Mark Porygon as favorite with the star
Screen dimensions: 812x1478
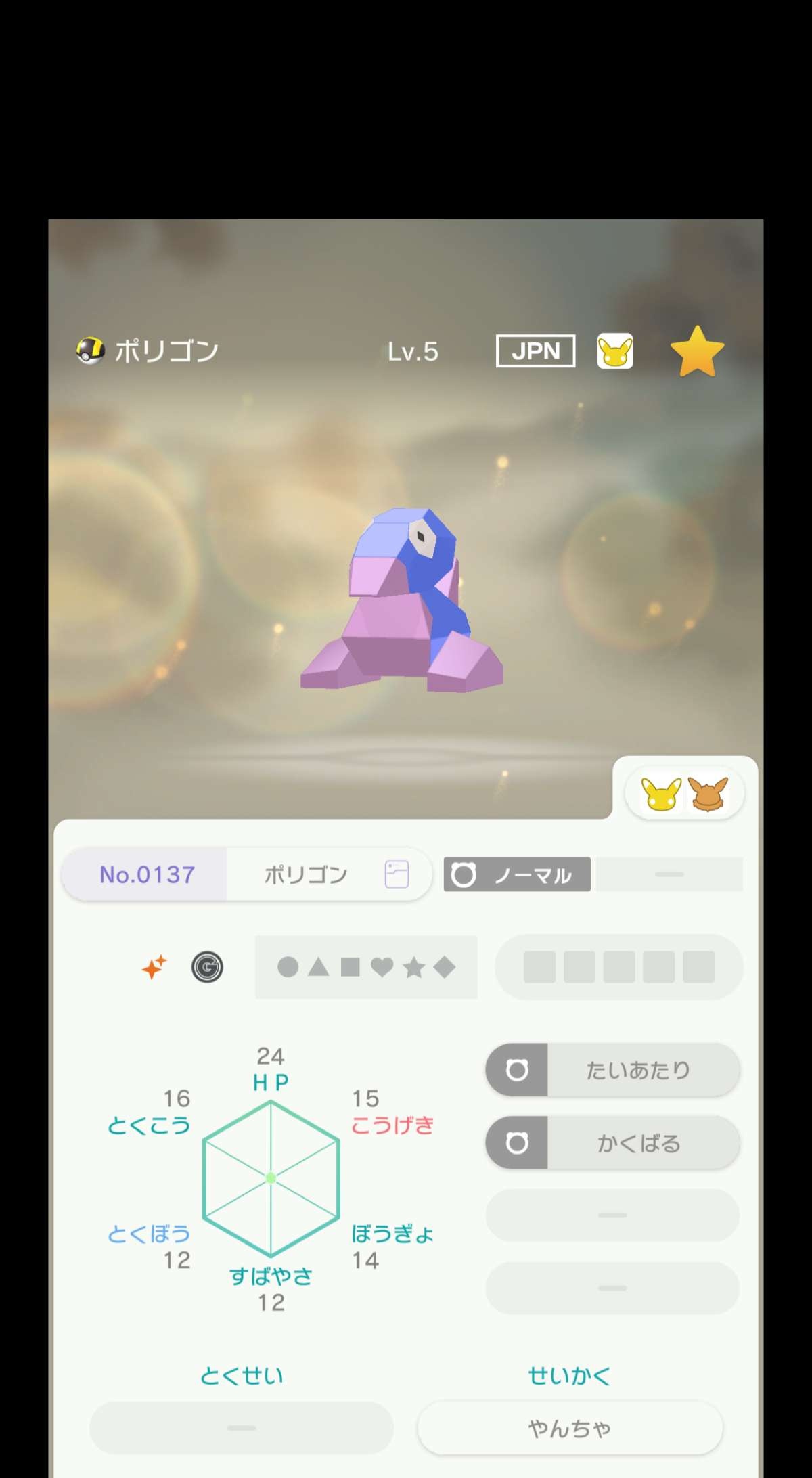(697, 351)
